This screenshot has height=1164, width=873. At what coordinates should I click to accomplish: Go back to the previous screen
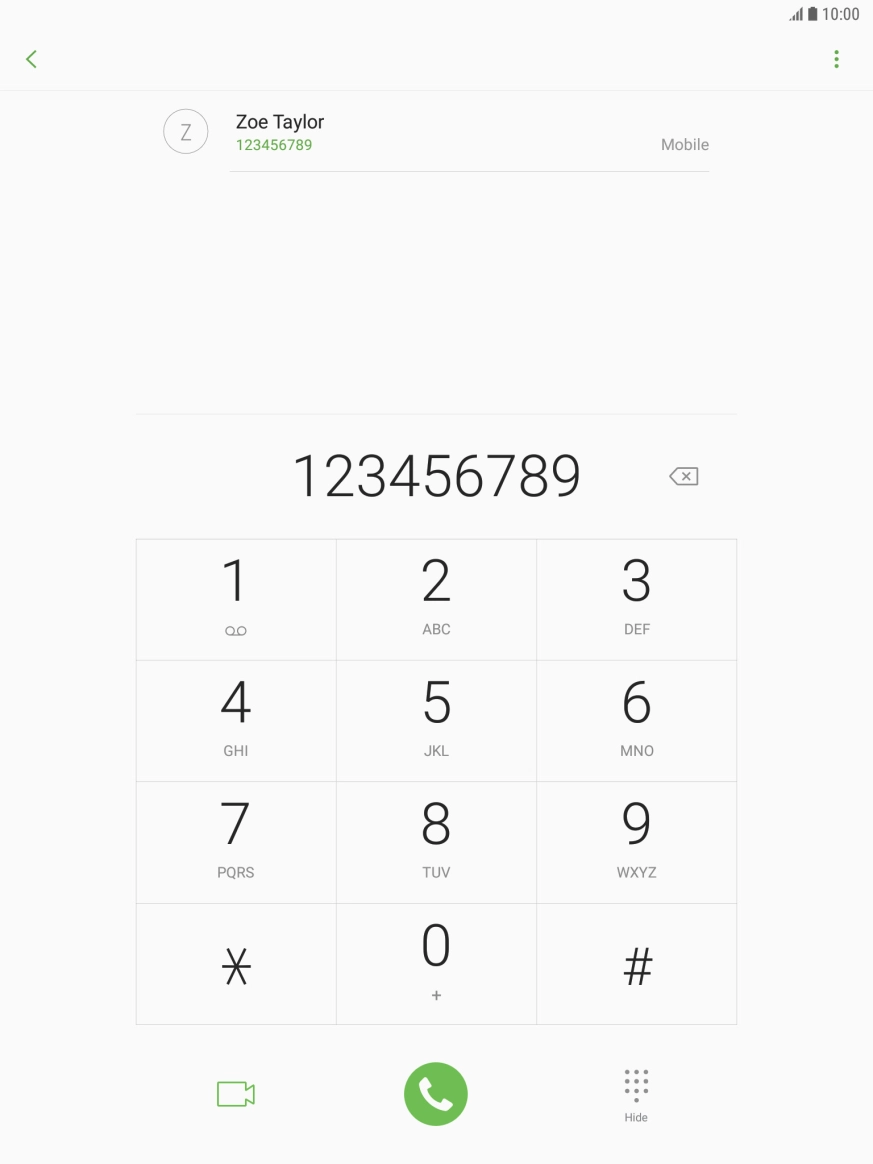[31, 59]
